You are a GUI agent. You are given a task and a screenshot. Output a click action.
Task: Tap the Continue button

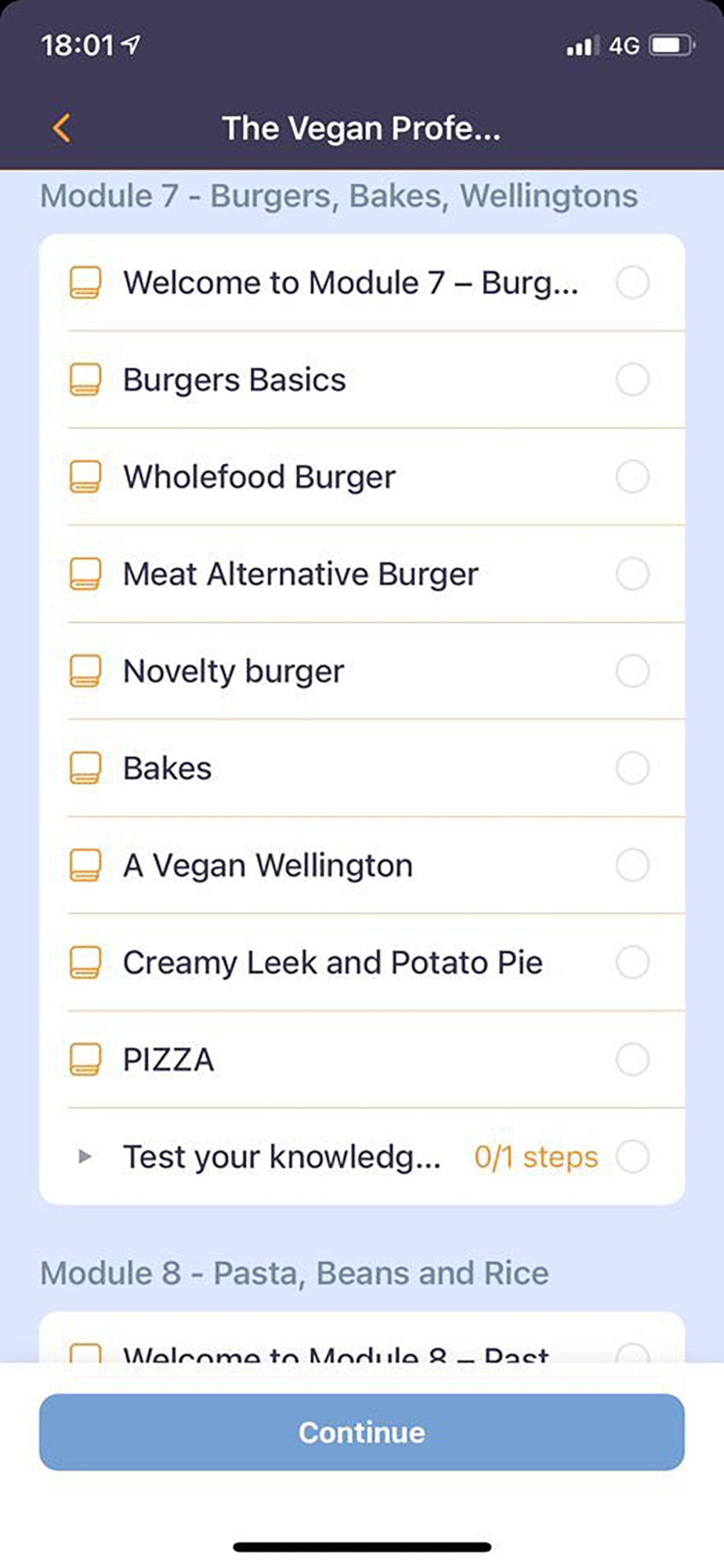362,1432
